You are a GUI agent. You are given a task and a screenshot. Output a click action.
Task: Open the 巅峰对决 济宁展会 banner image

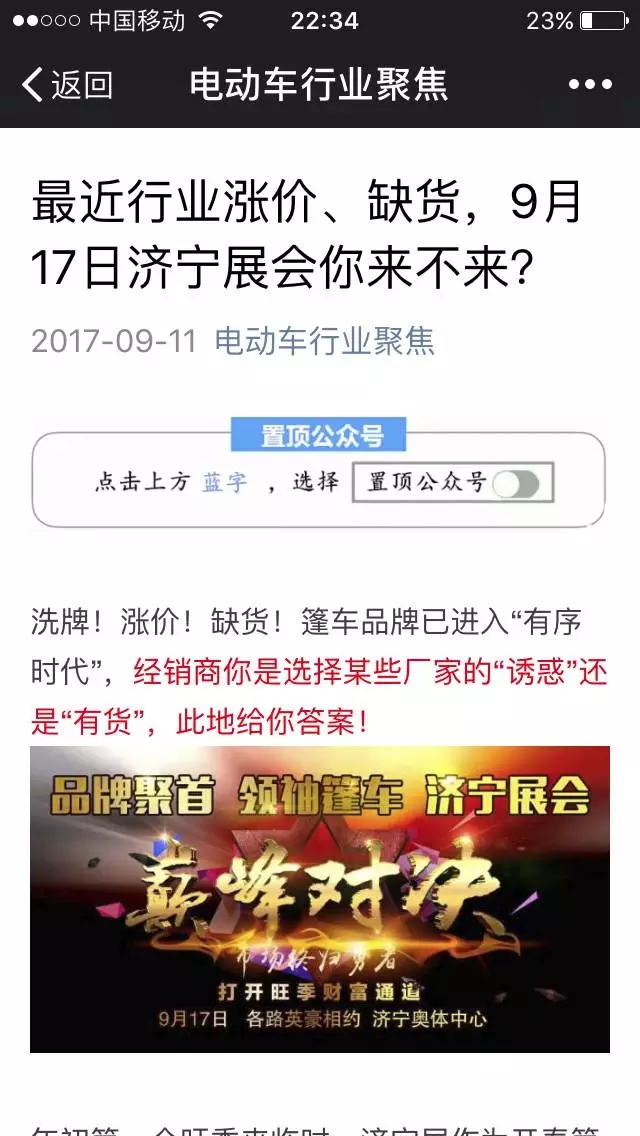320,898
